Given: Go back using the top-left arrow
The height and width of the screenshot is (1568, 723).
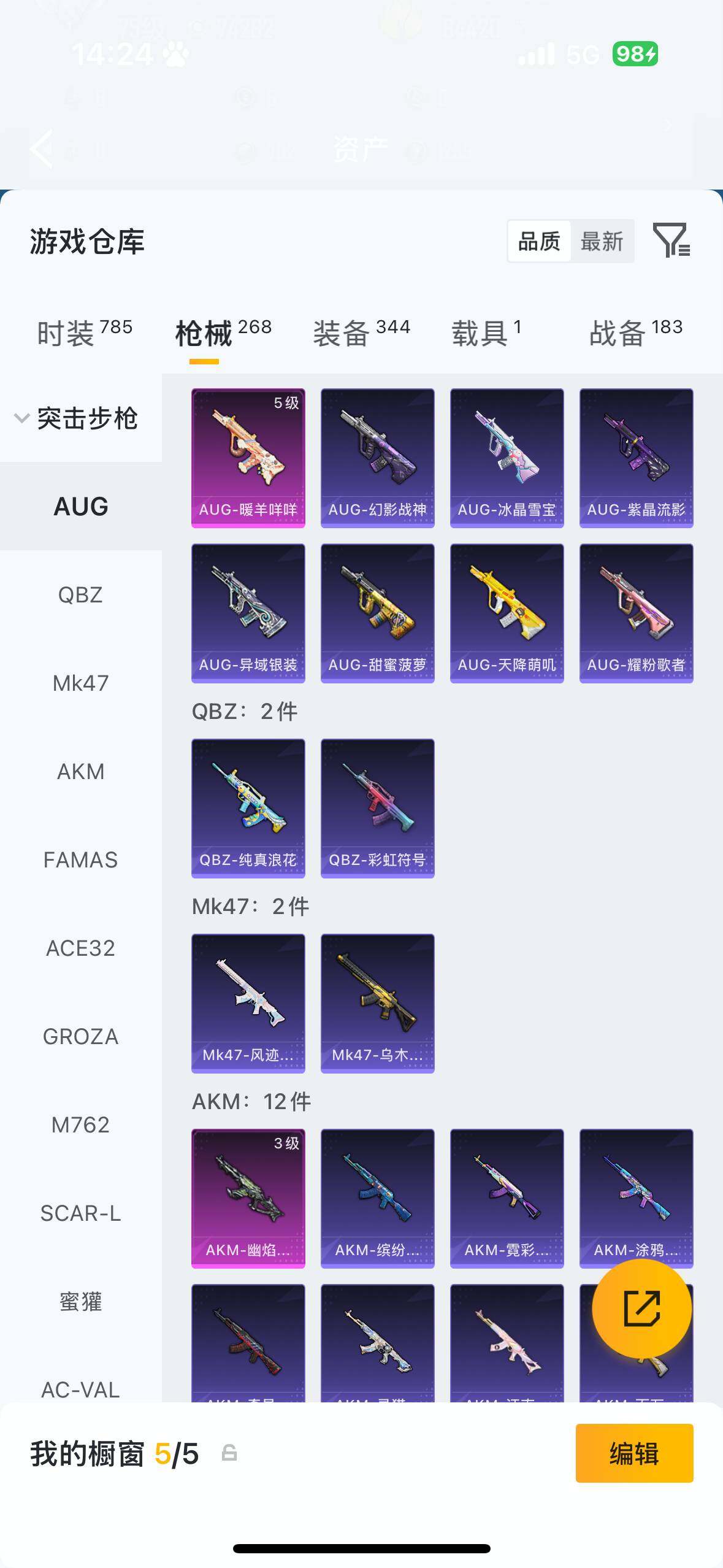Looking at the screenshot, I should [x=42, y=148].
